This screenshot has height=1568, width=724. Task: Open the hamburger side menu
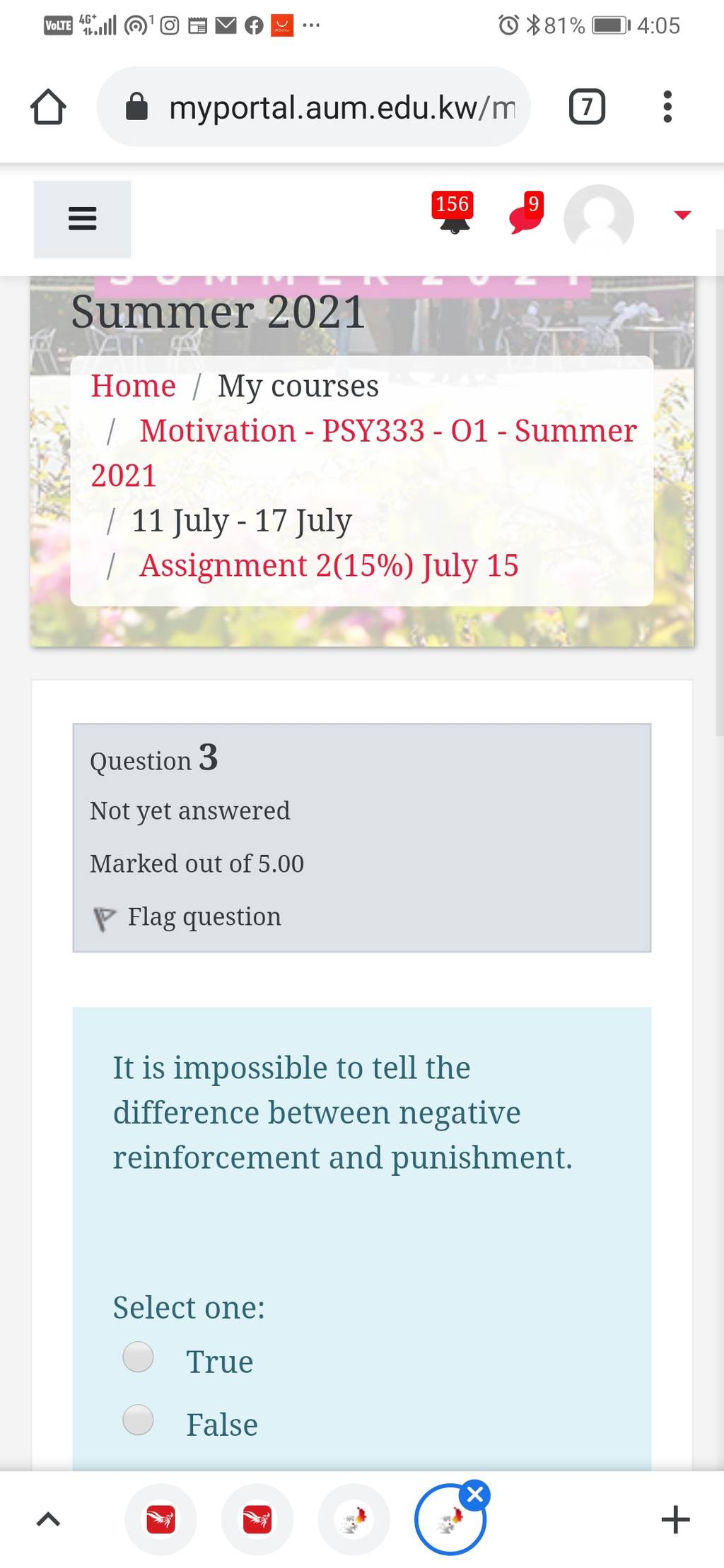click(82, 218)
